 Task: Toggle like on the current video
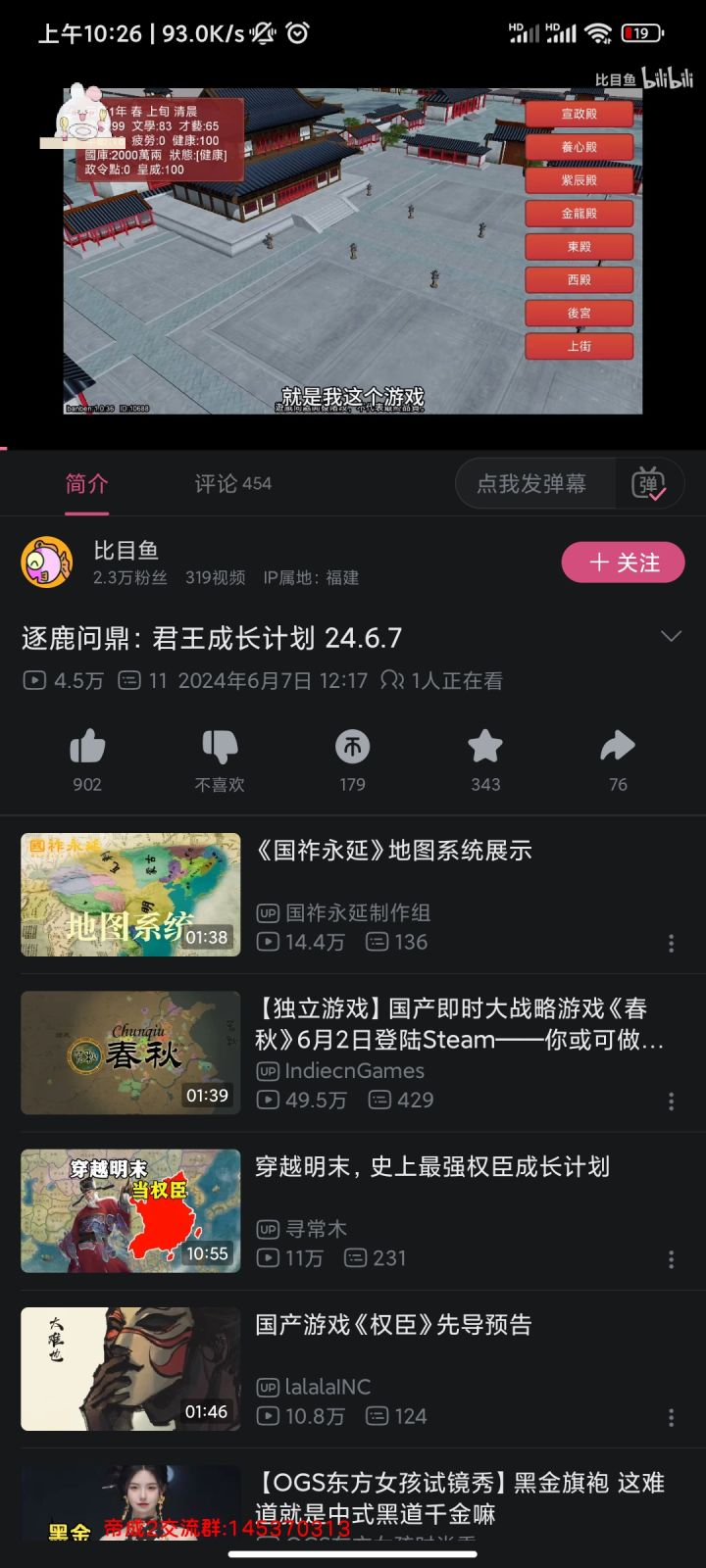pyautogui.click(x=86, y=747)
